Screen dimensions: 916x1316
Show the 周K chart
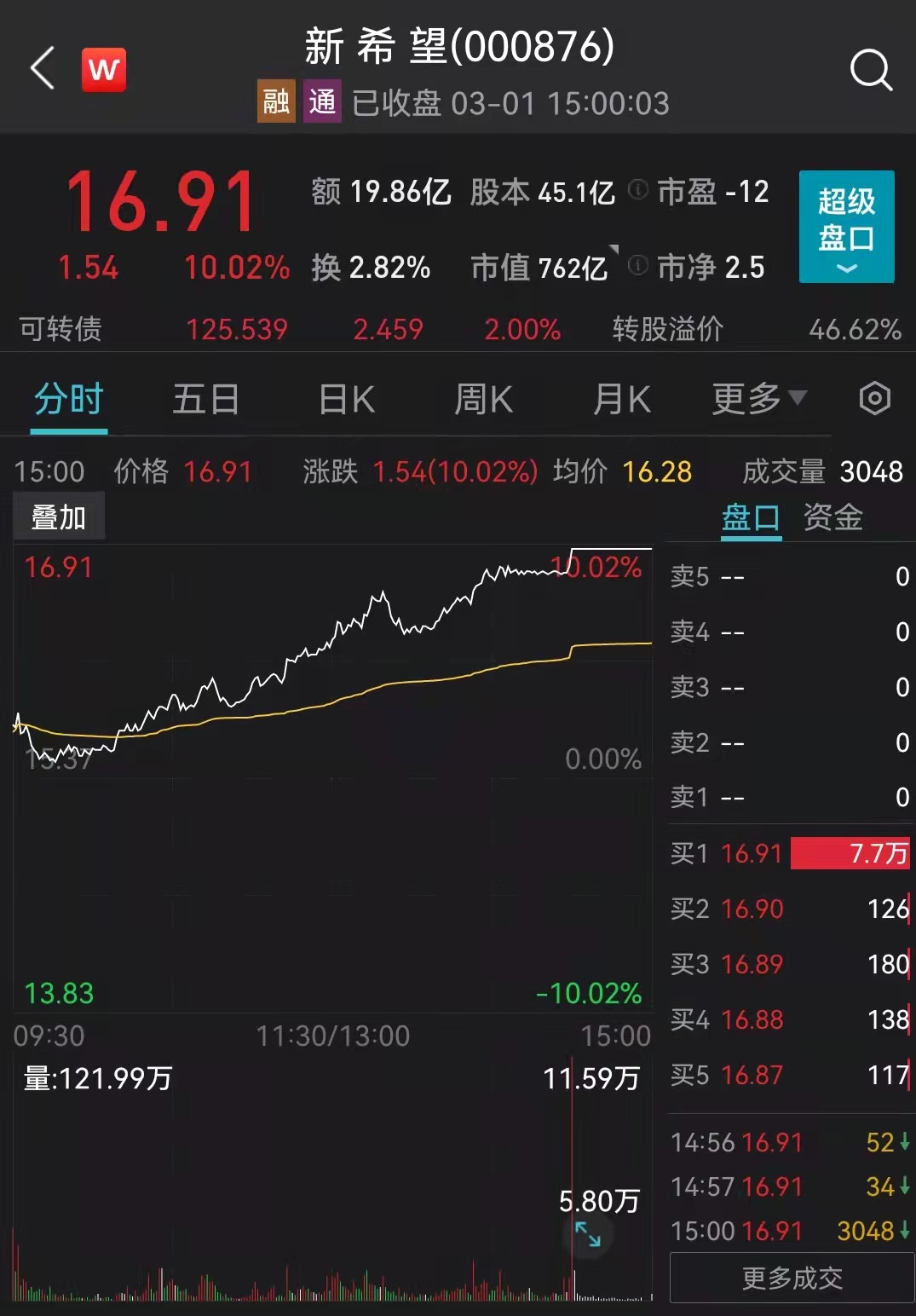click(483, 399)
